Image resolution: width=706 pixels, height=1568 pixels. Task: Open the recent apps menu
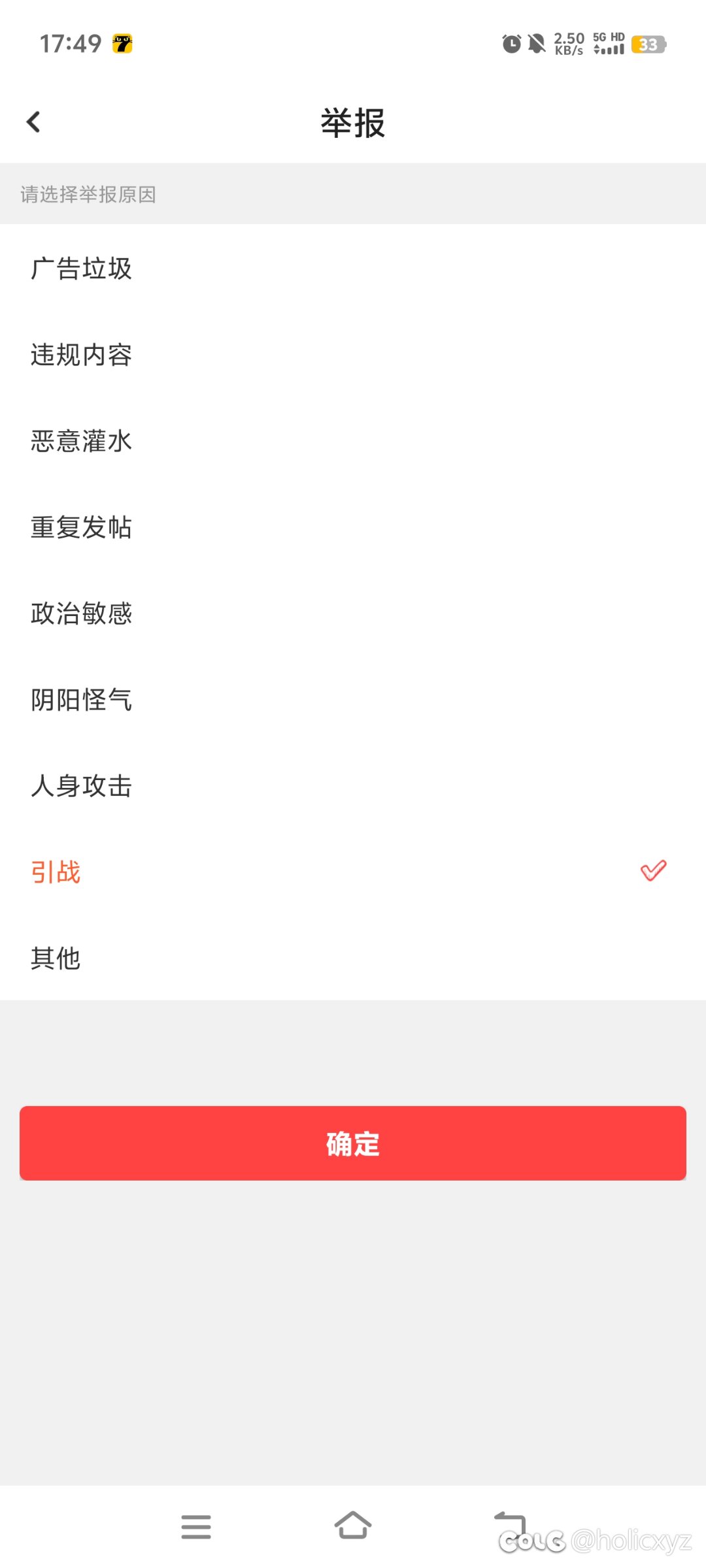click(196, 1526)
